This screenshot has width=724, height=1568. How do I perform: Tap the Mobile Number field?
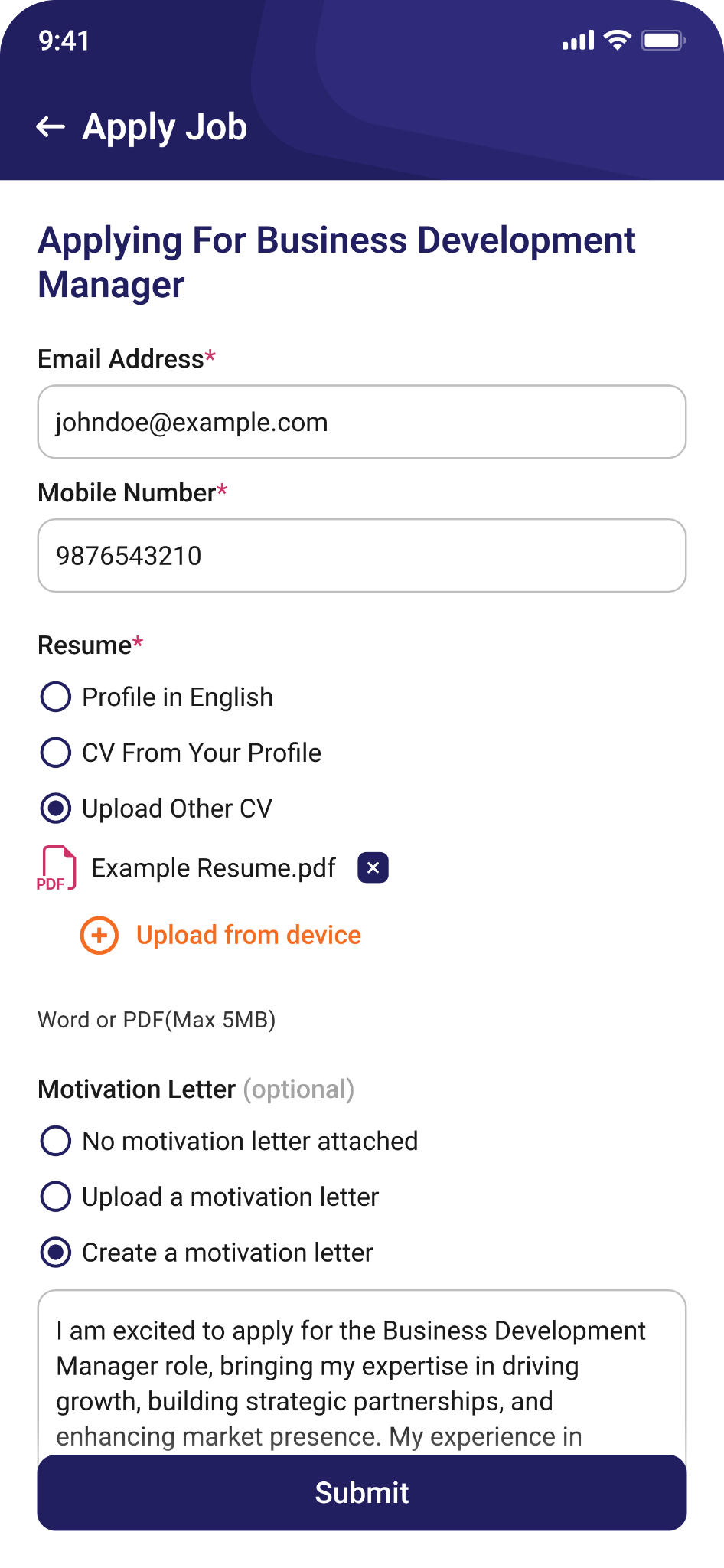point(362,556)
